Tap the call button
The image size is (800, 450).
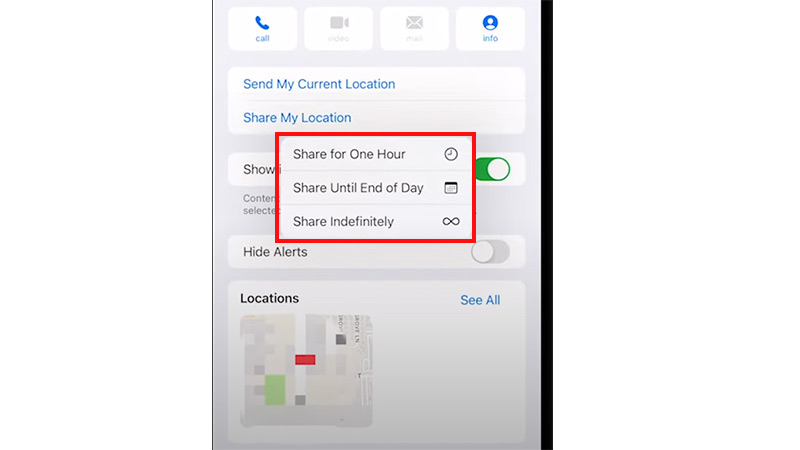(262, 28)
